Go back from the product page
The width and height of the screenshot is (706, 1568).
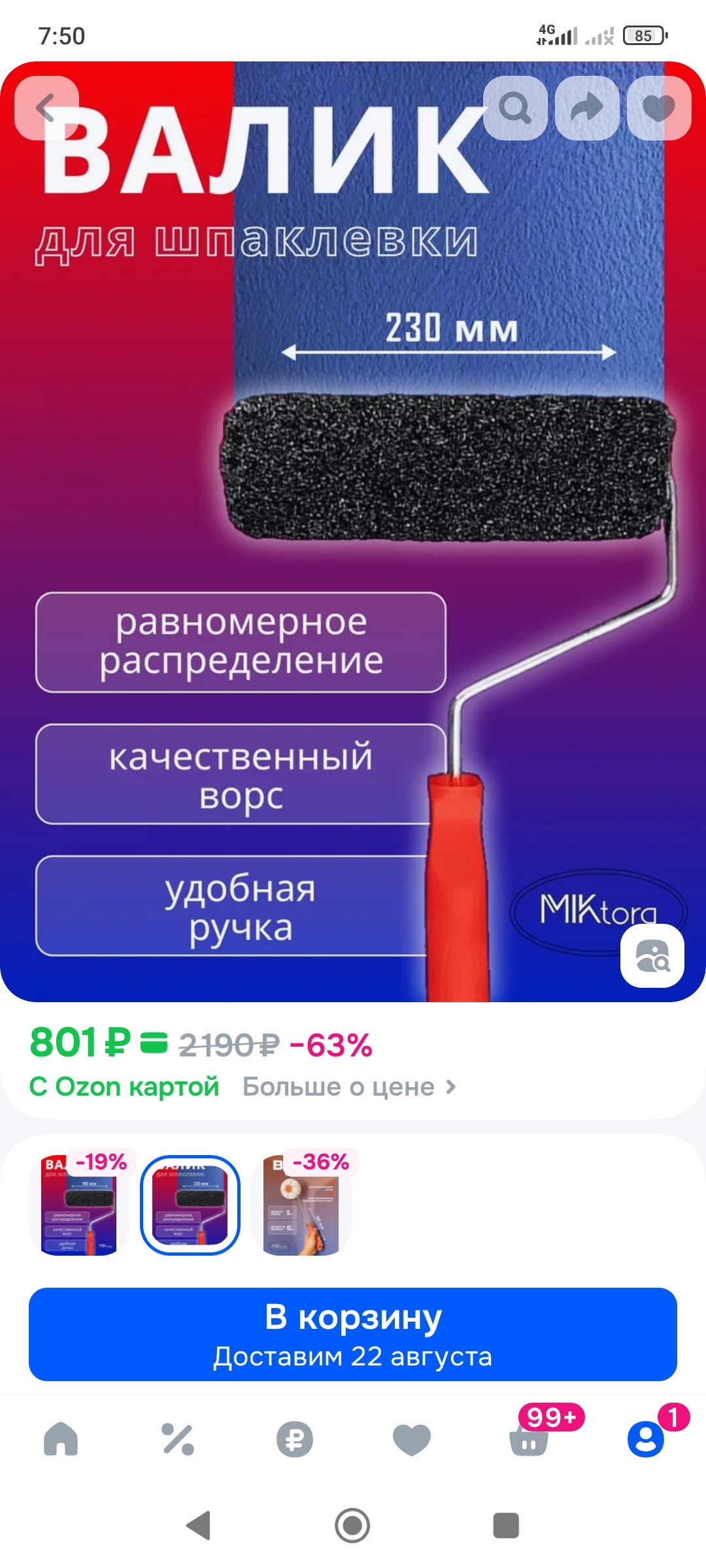pyautogui.click(x=46, y=108)
